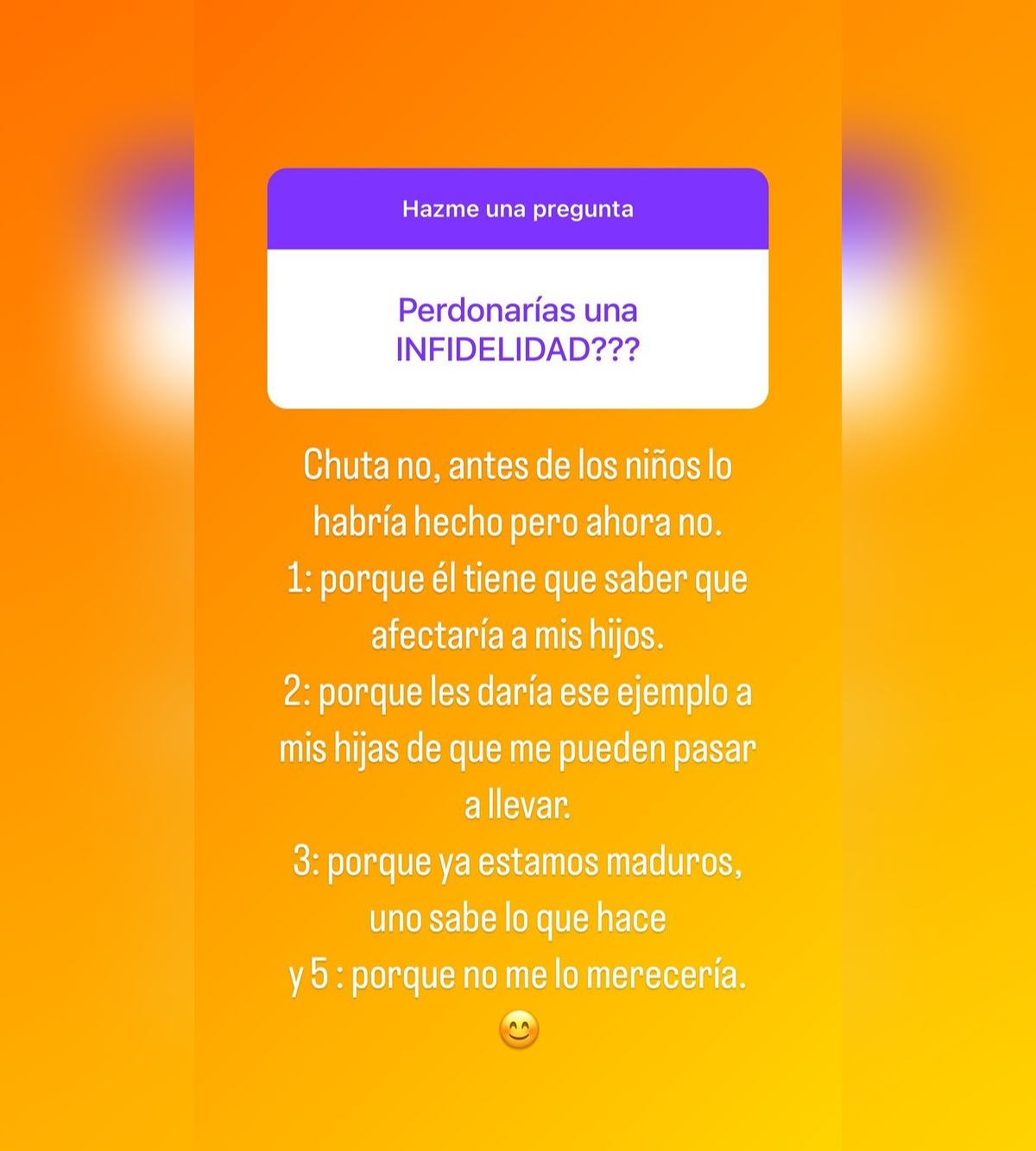The image size is (1036, 1151).
Task: Tap the purple "Hazme una pregunta" sticker header
Action: [x=518, y=209]
